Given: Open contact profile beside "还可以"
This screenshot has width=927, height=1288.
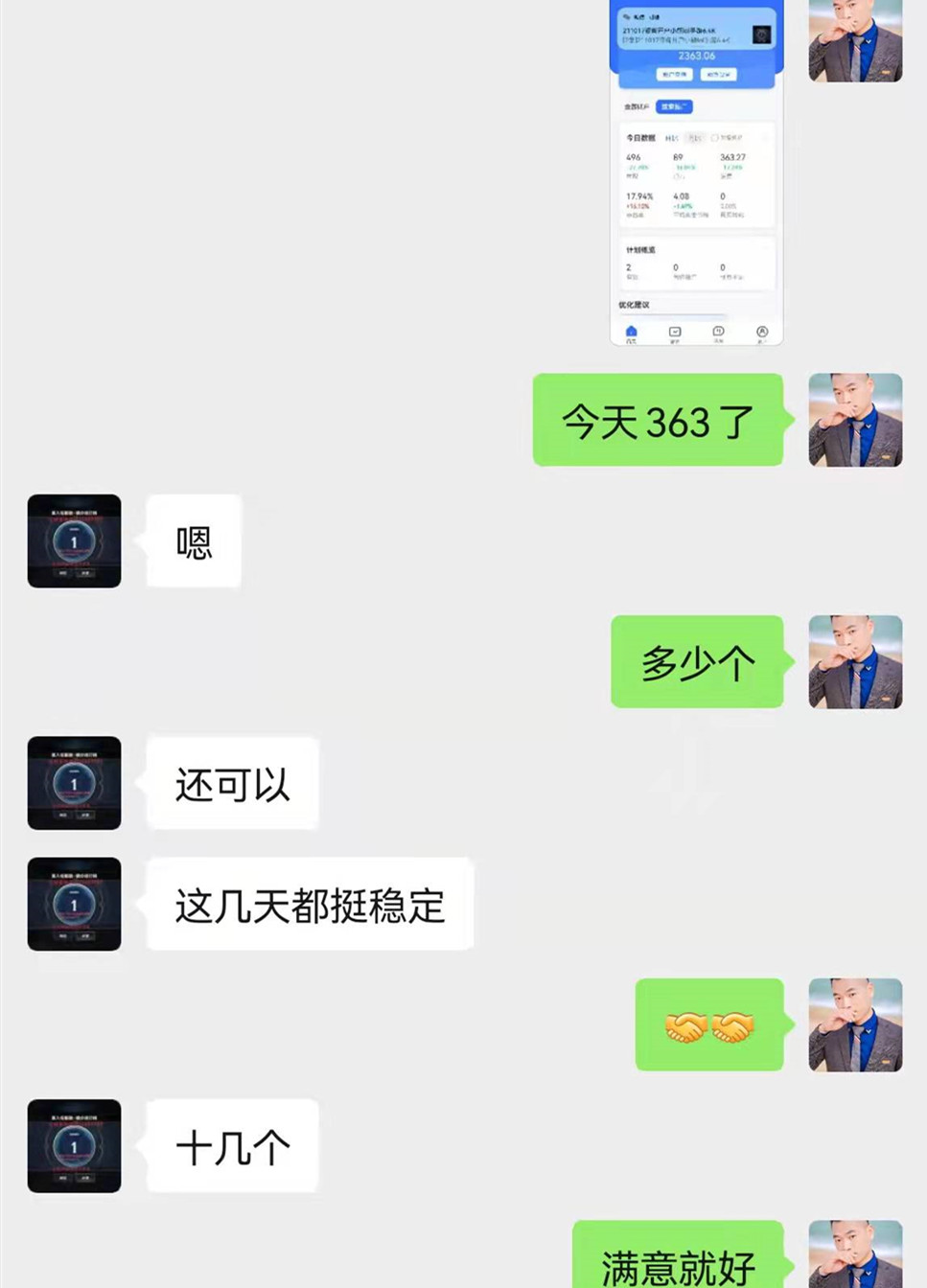Looking at the screenshot, I should click(74, 783).
